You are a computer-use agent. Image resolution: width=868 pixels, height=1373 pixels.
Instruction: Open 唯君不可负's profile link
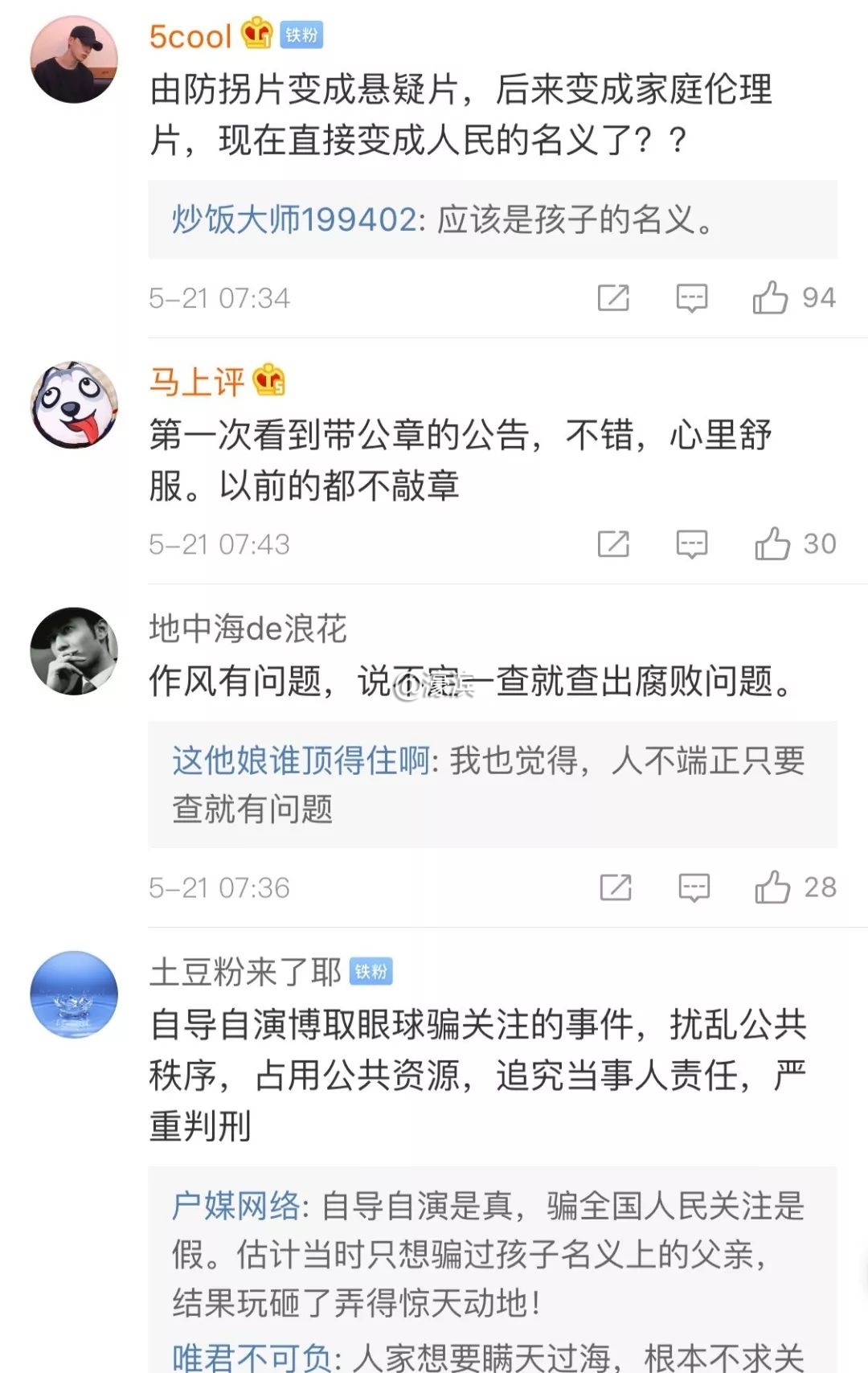[252, 1357]
